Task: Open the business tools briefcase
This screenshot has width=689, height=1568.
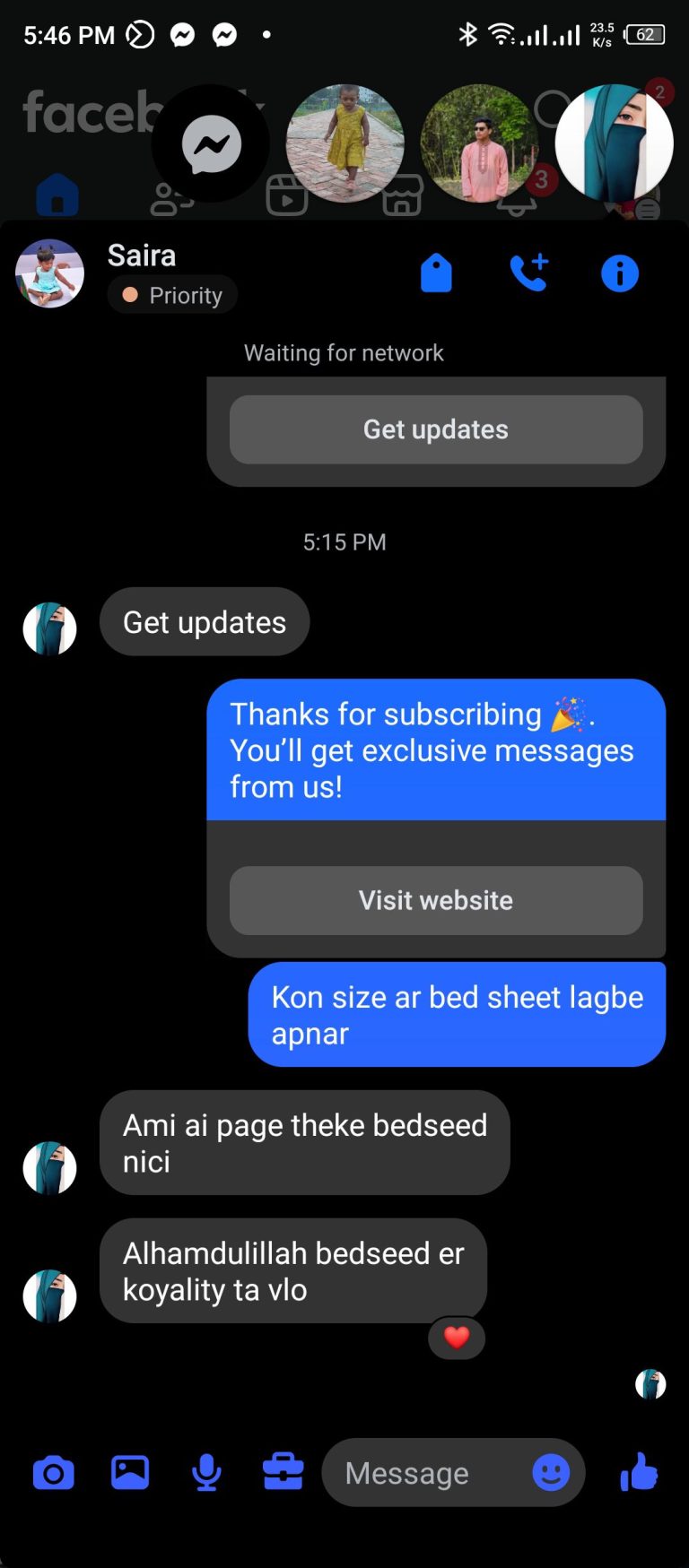Action: click(x=283, y=1473)
